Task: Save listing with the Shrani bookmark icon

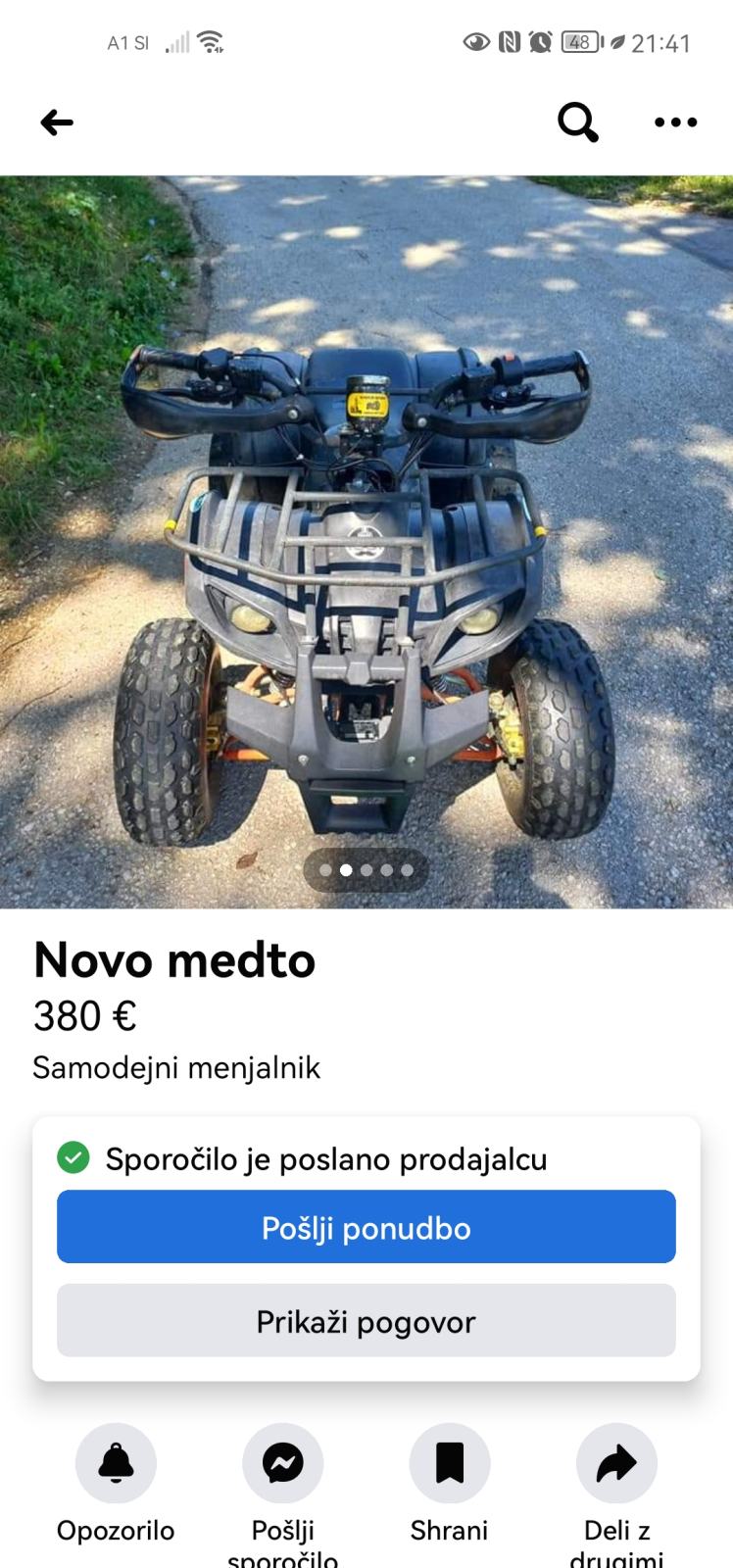Action: tap(449, 1461)
